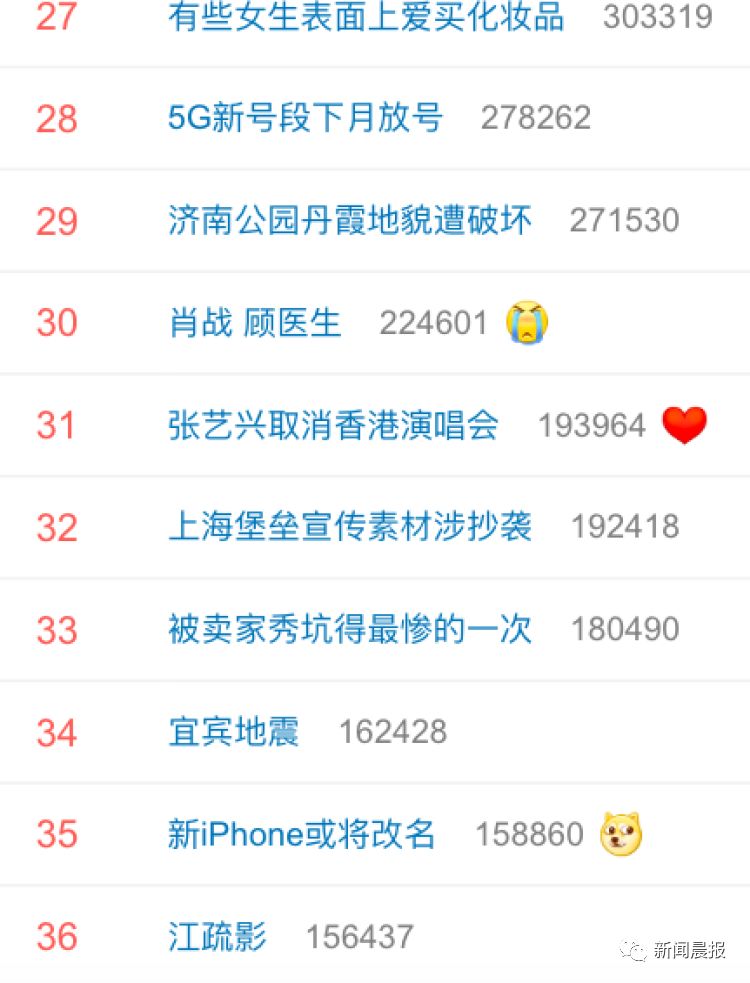View topic 济南公园丹霞地貌遭破坏
This screenshot has height=983, width=750.
tap(349, 220)
